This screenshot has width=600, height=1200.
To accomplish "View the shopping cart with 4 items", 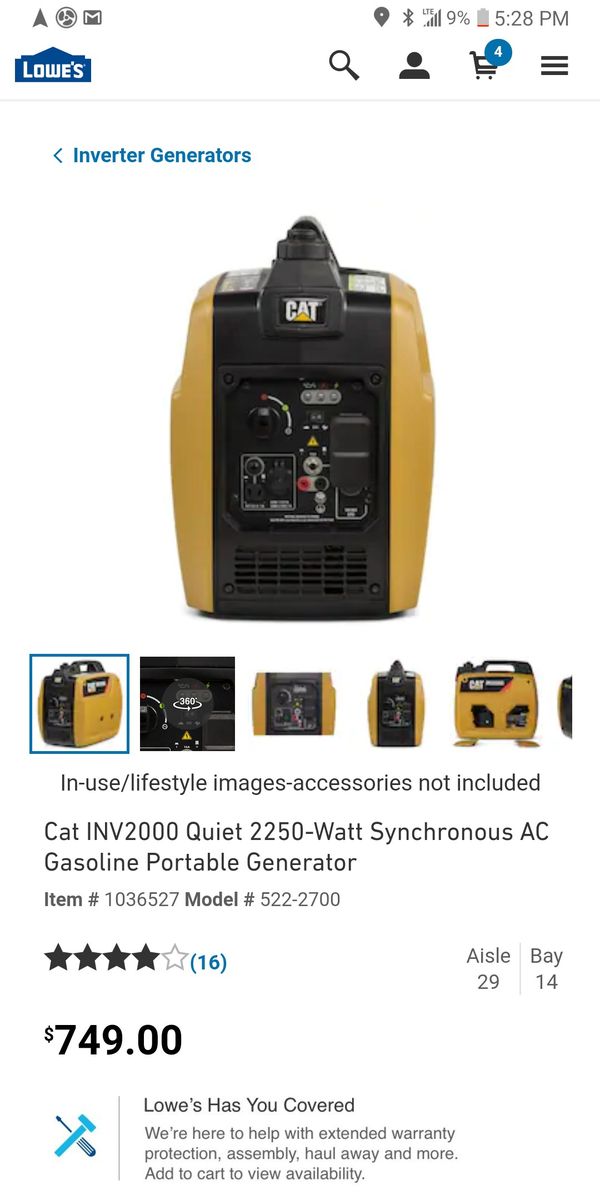I will [x=489, y=61].
